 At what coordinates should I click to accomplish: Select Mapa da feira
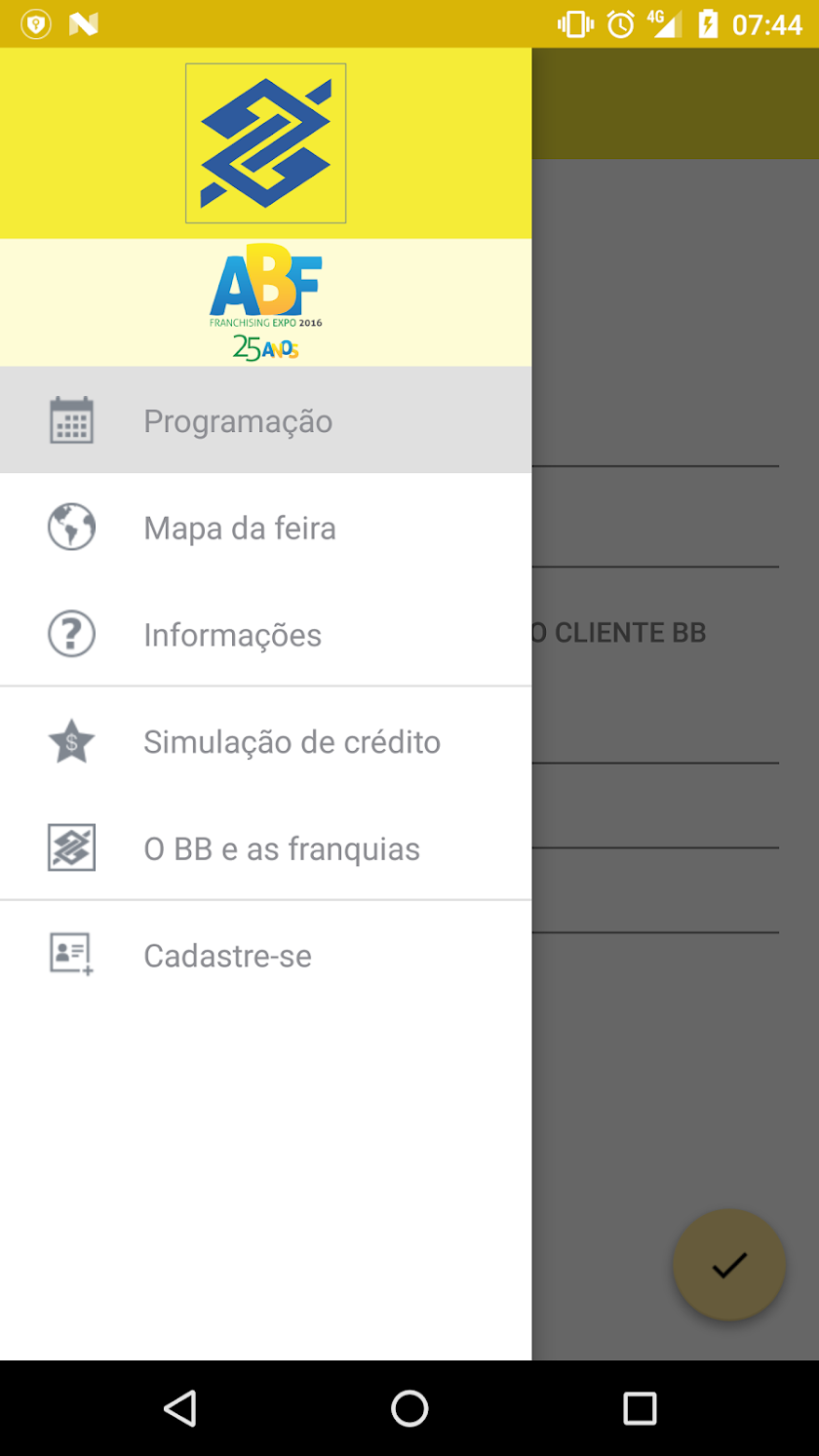point(240,528)
